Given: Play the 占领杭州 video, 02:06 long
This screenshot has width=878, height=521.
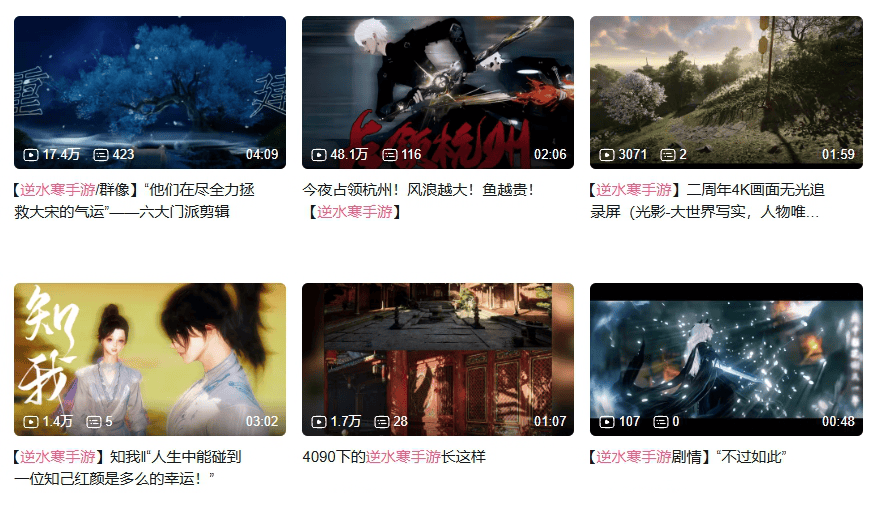Looking at the screenshot, I should point(437,85).
